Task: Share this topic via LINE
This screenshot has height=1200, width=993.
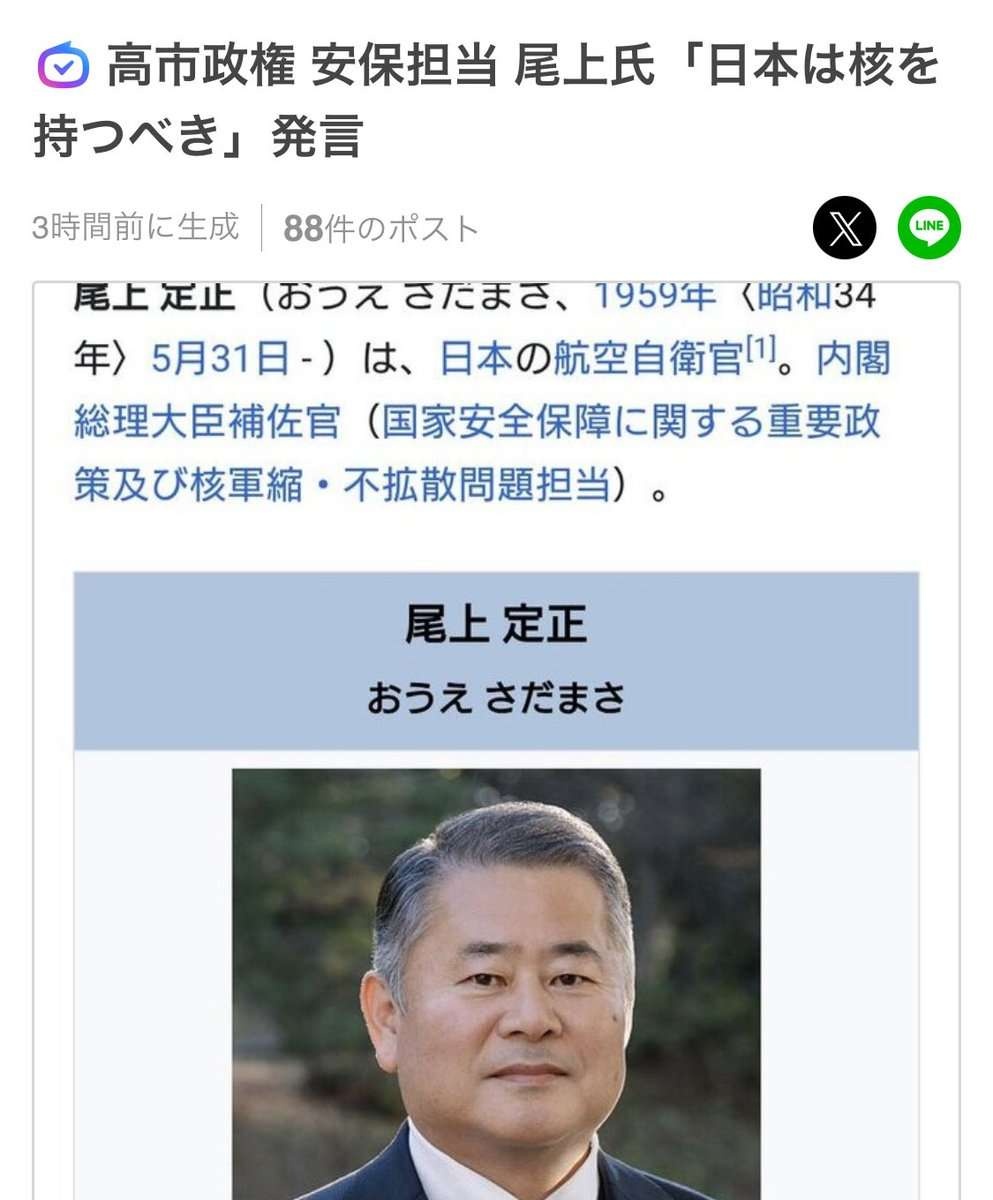Action: (x=928, y=228)
